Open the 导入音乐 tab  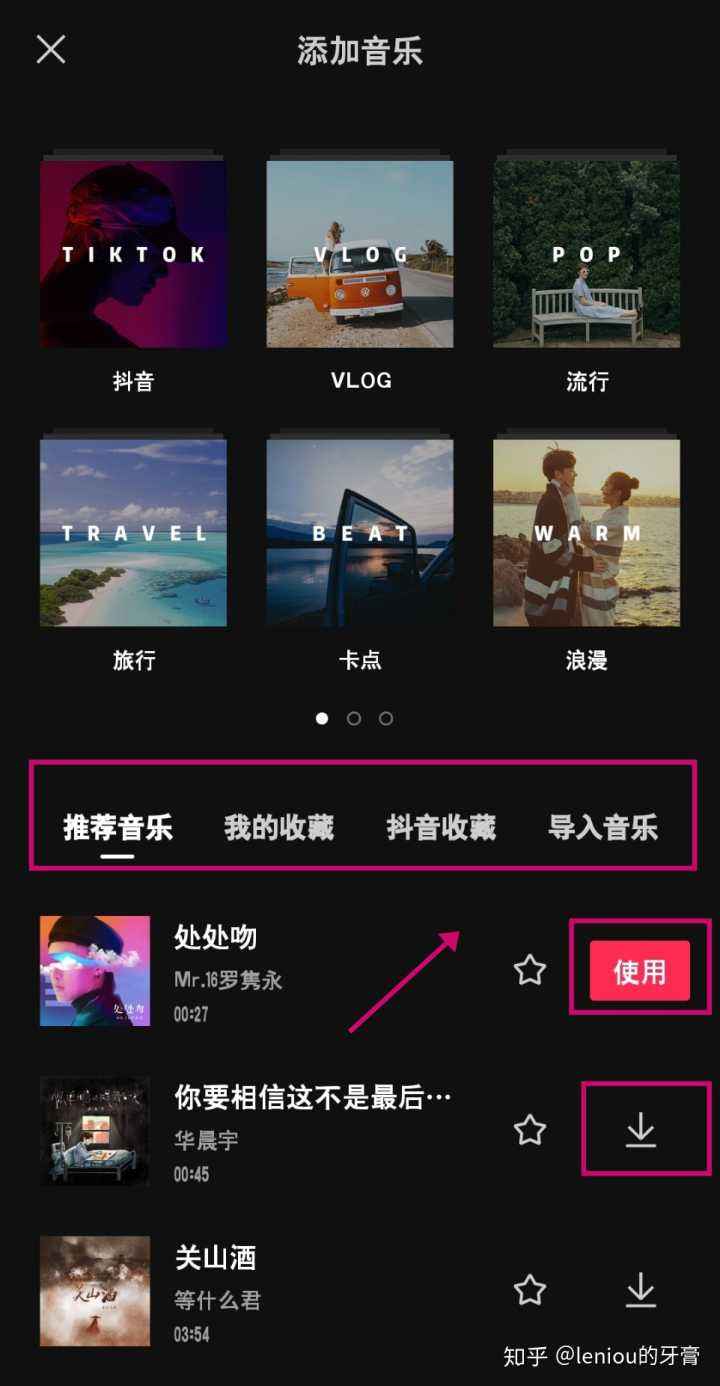(604, 827)
